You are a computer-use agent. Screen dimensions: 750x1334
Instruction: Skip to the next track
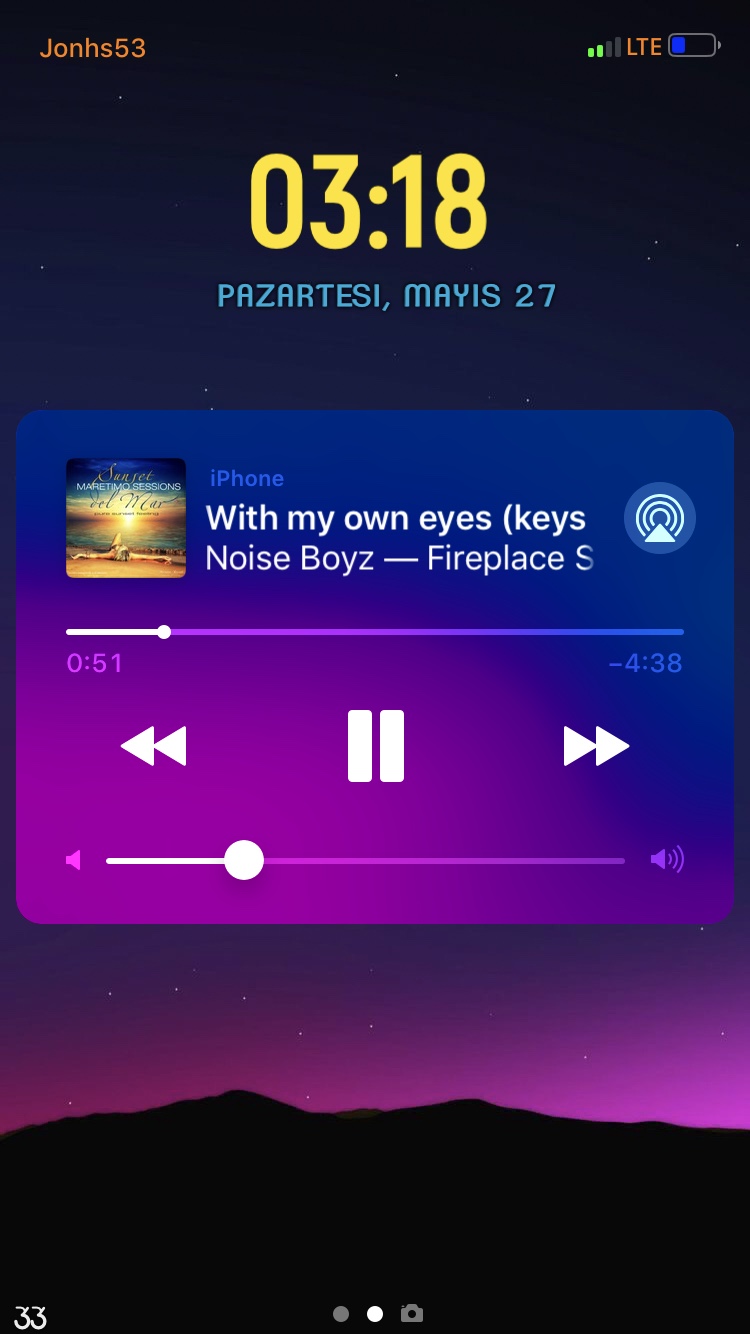click(x=596, y=746)
